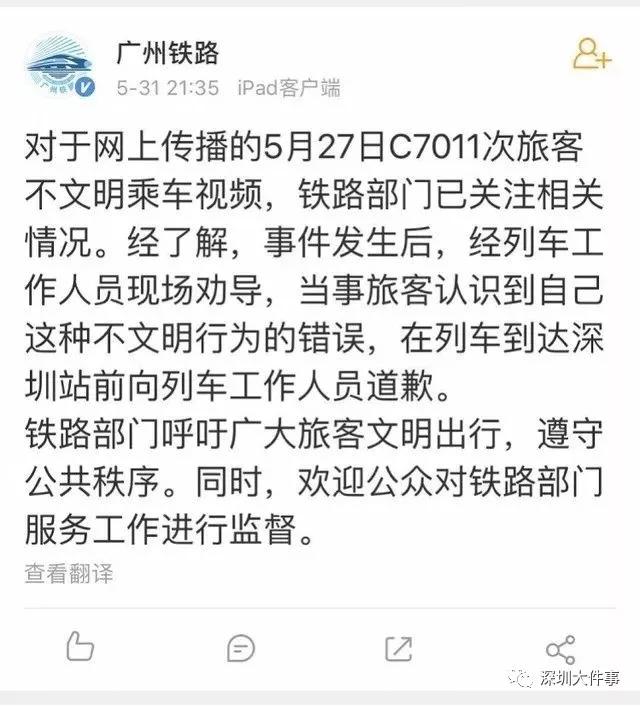The width and height of the screenshot is (640, 706).
Task: Open the comment icon under the post
Action: point(241,648)
